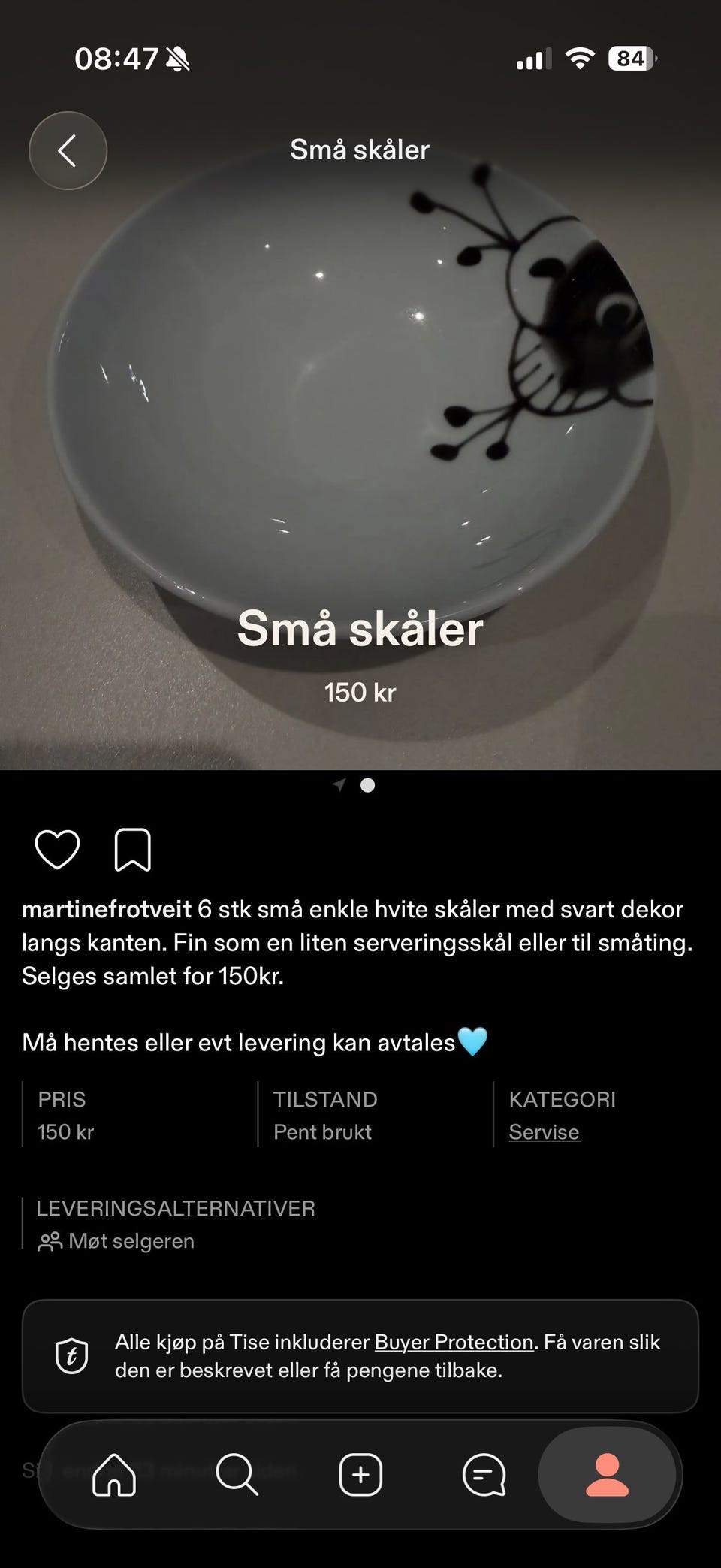
Task: Go to the home tab
Action: 114,1474
